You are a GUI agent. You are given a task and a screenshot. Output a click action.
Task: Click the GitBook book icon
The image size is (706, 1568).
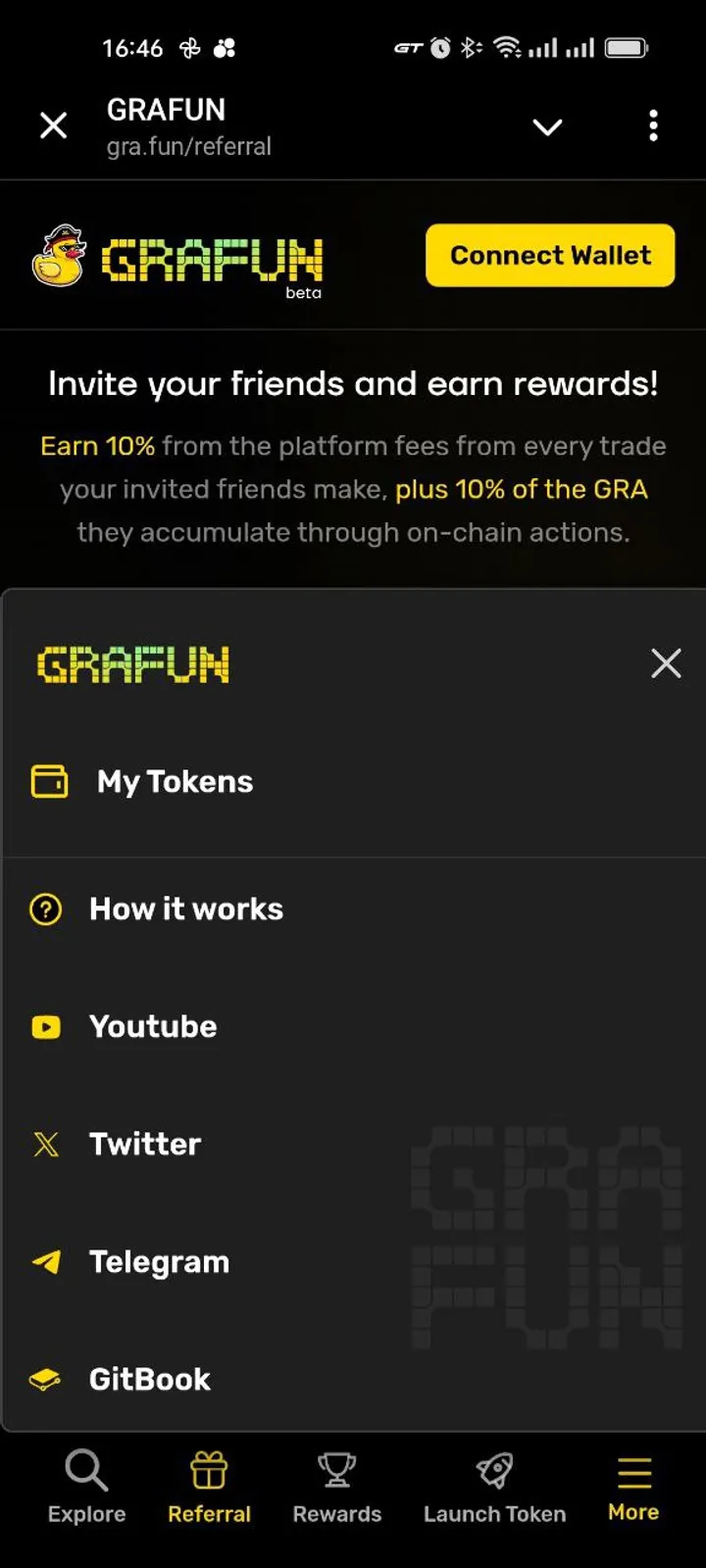coord(46,1379)
